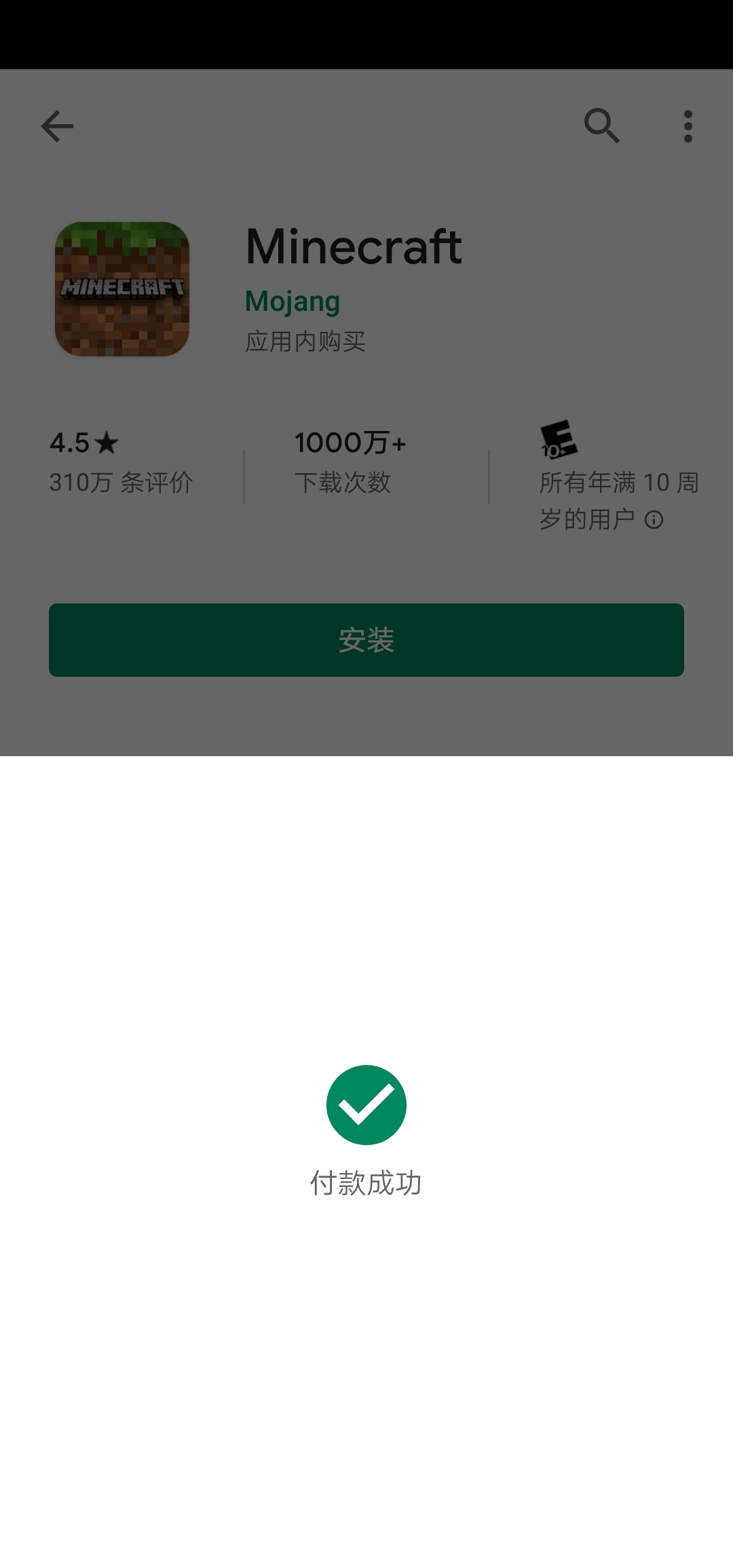Open the Mojang developer page link

(291, 300)
